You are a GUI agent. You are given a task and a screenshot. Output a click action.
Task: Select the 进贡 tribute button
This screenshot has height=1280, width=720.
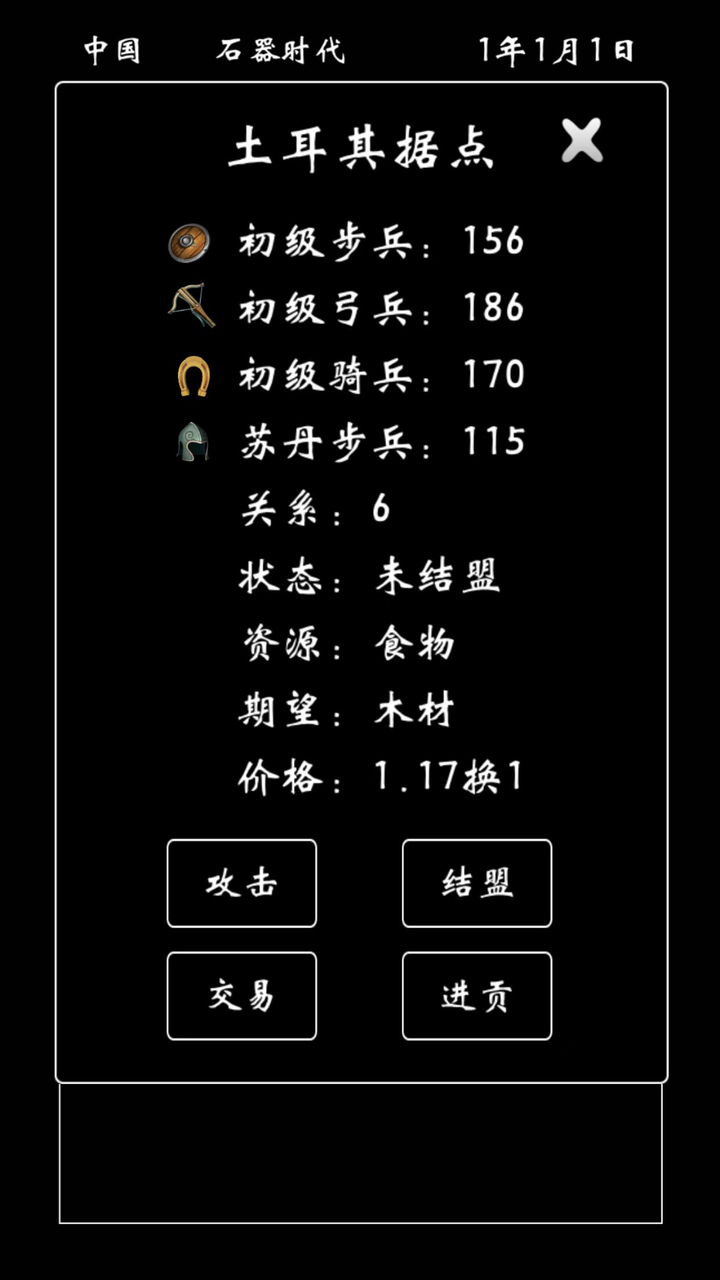tap(476, 996)
